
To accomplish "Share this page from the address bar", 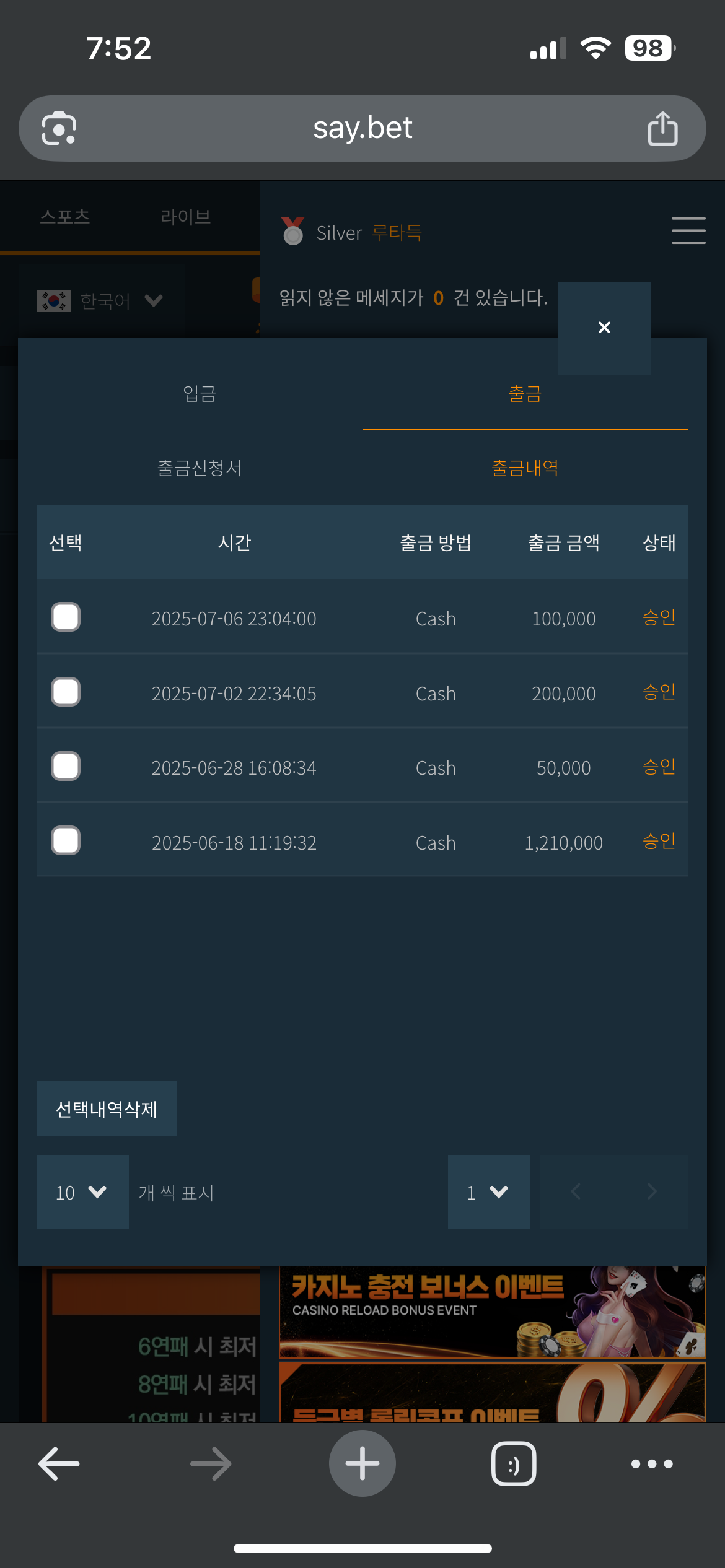I will (662, 129).
